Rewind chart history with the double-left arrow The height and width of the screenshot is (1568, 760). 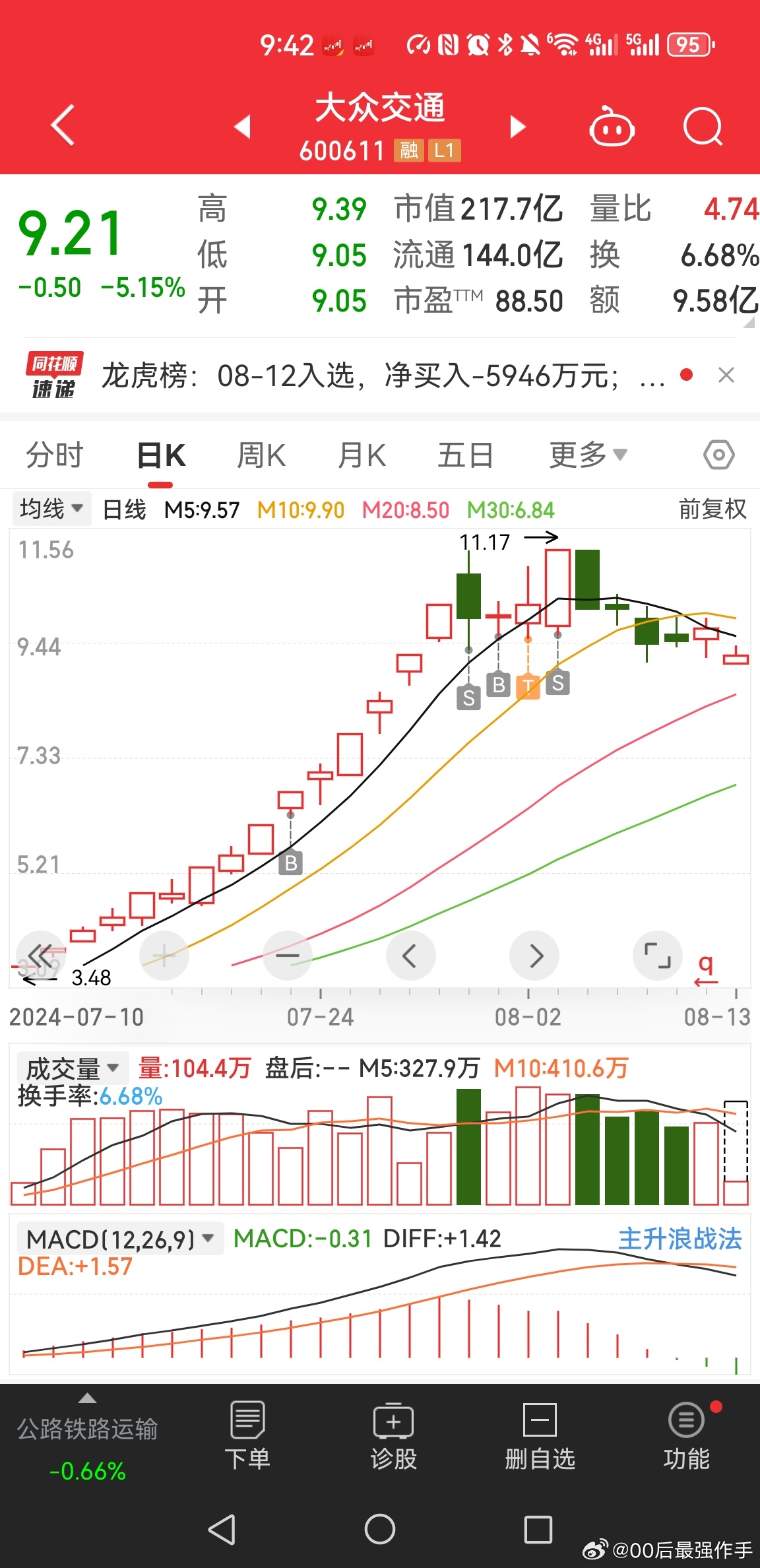pyautogui.click(x=41, y=955)
